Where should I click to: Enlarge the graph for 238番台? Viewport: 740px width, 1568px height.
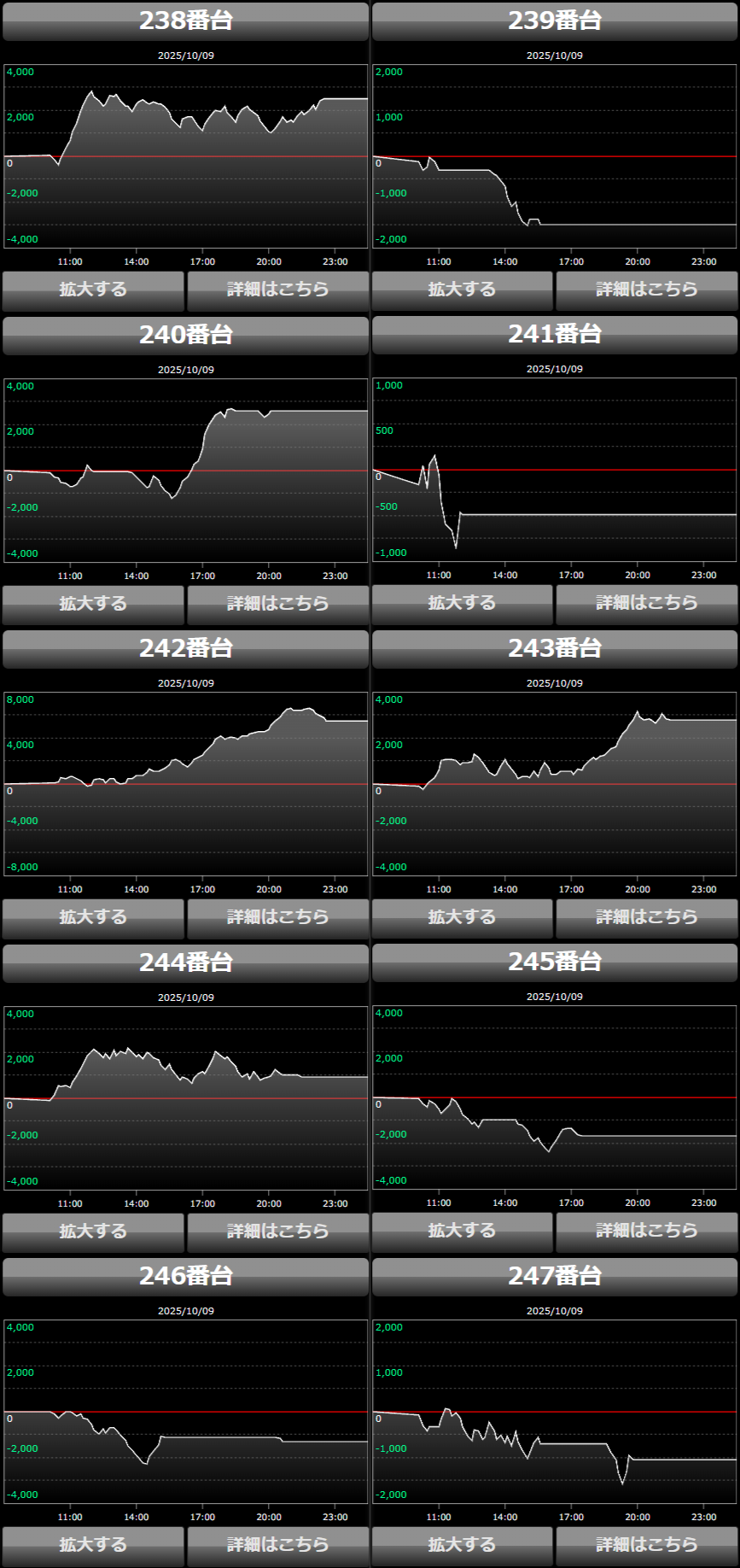point(93,290)
